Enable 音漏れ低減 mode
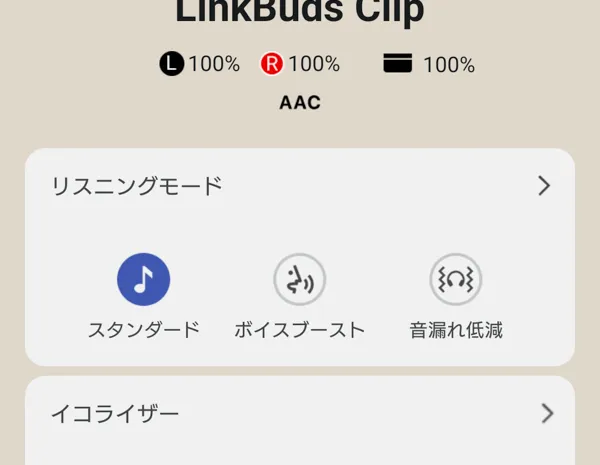This screenshot has width=600, height=465. (456, 279)
